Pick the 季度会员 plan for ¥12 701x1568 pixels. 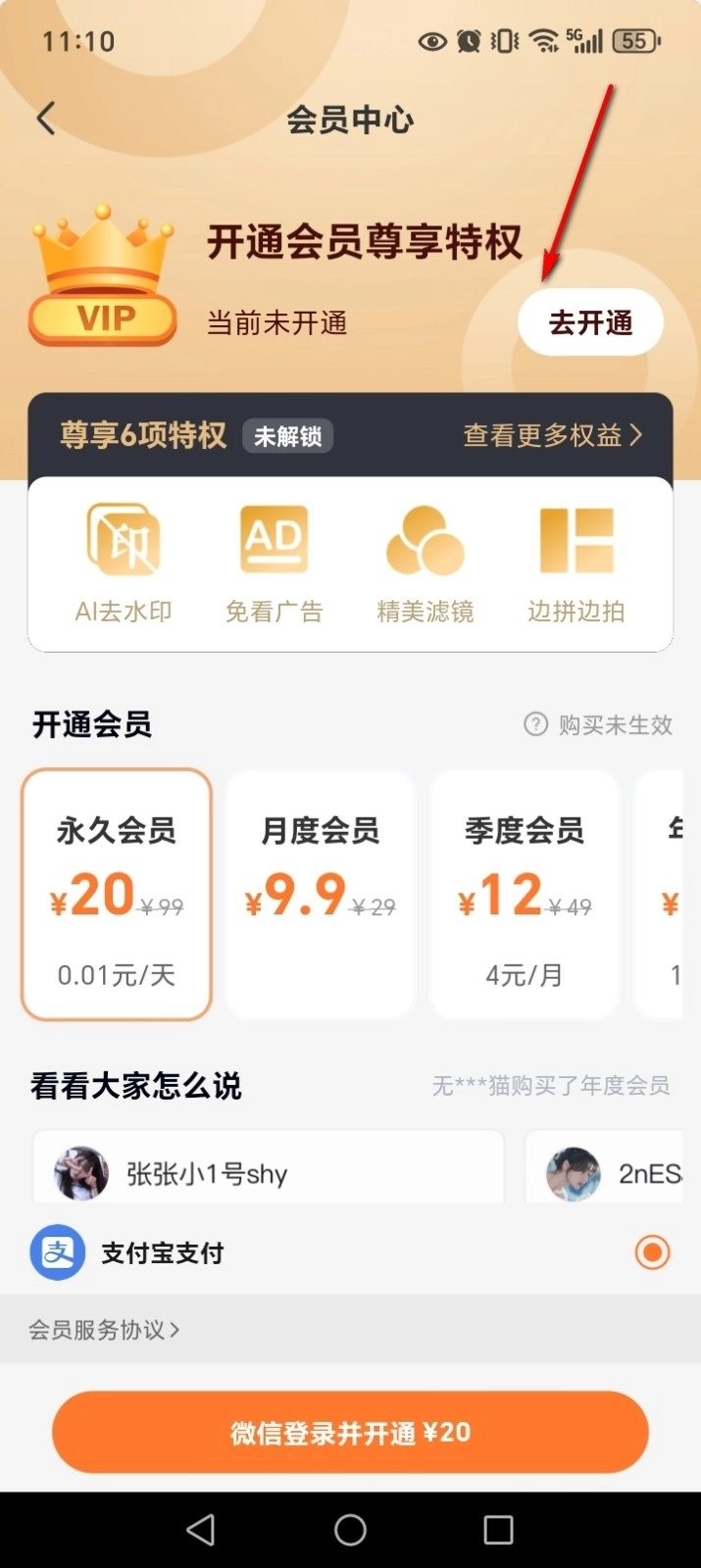(x=525, y=894)
